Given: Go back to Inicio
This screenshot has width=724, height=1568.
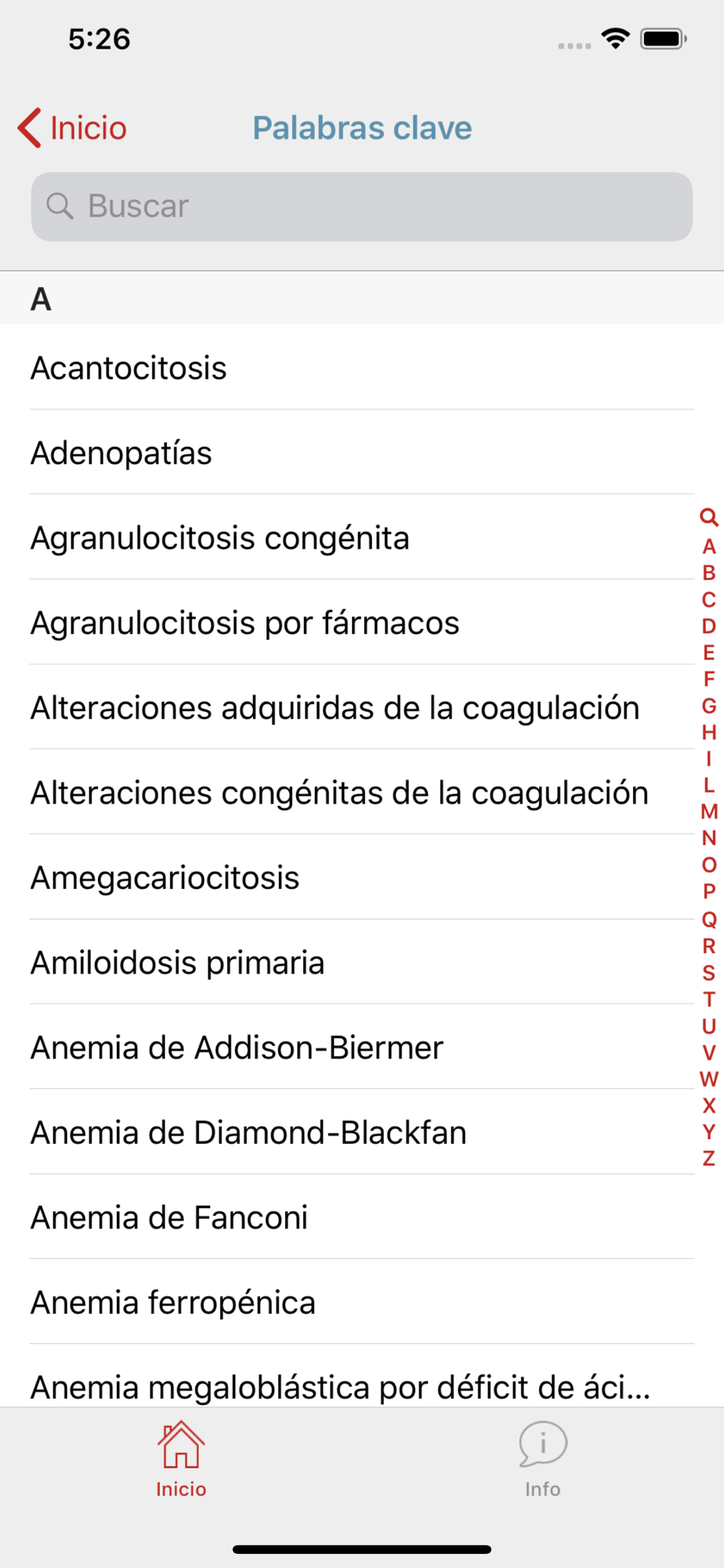Looking at the screenshot, I should click(72, 128).
